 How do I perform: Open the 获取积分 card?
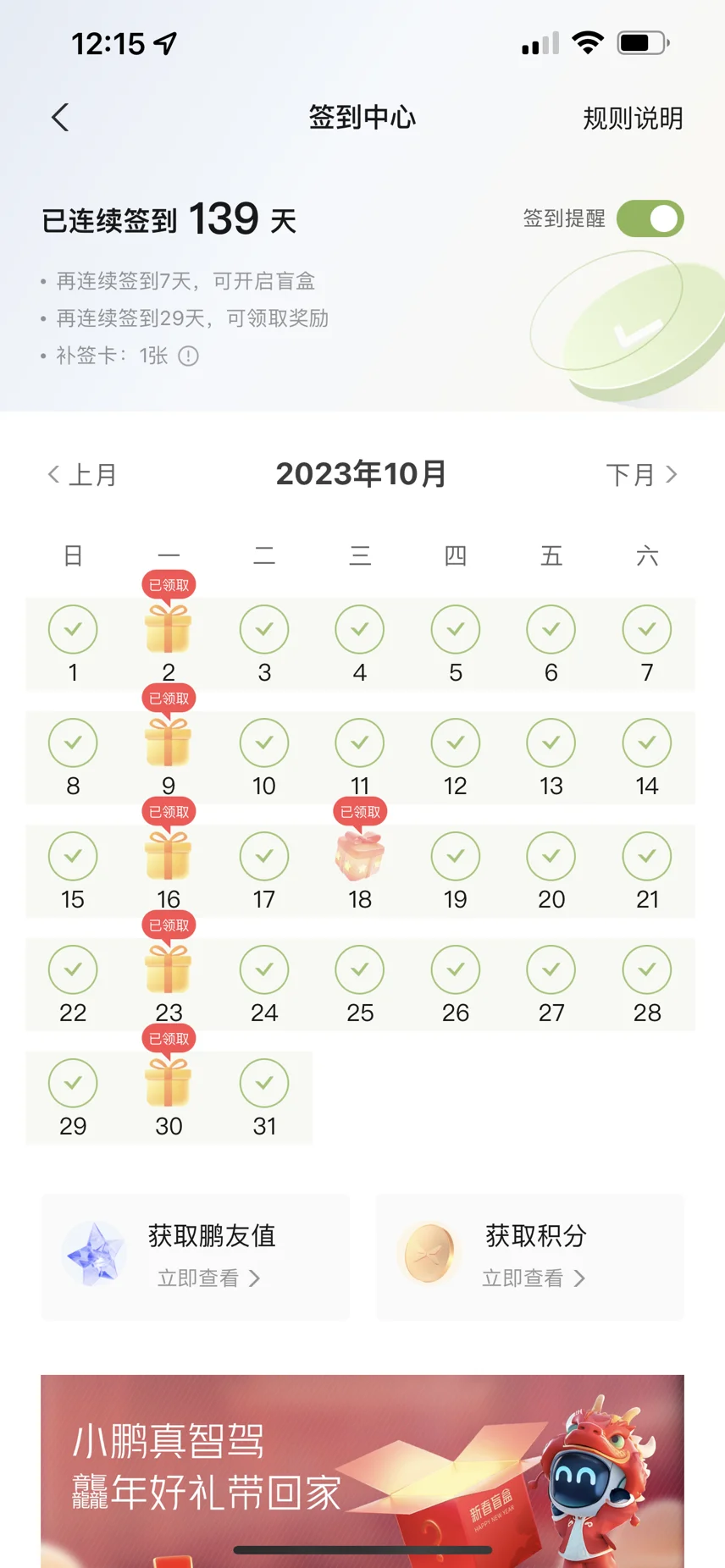(530, 1256)
